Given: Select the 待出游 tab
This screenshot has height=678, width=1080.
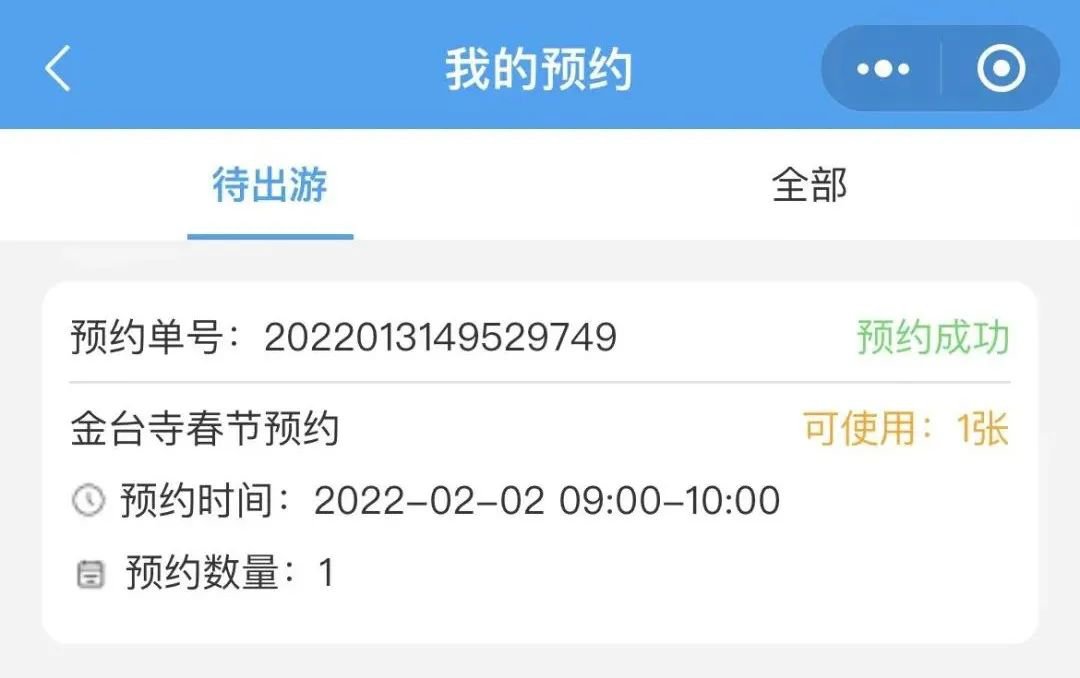Looking at the screenshot, I should point(270,185).
